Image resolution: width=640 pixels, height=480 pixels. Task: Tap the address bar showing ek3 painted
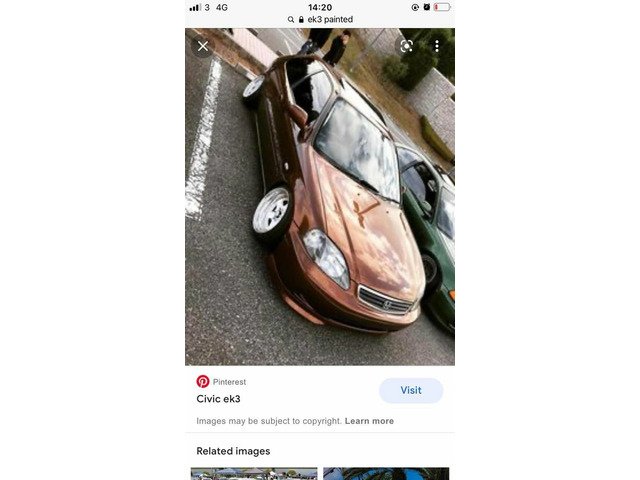coord(320,19)
